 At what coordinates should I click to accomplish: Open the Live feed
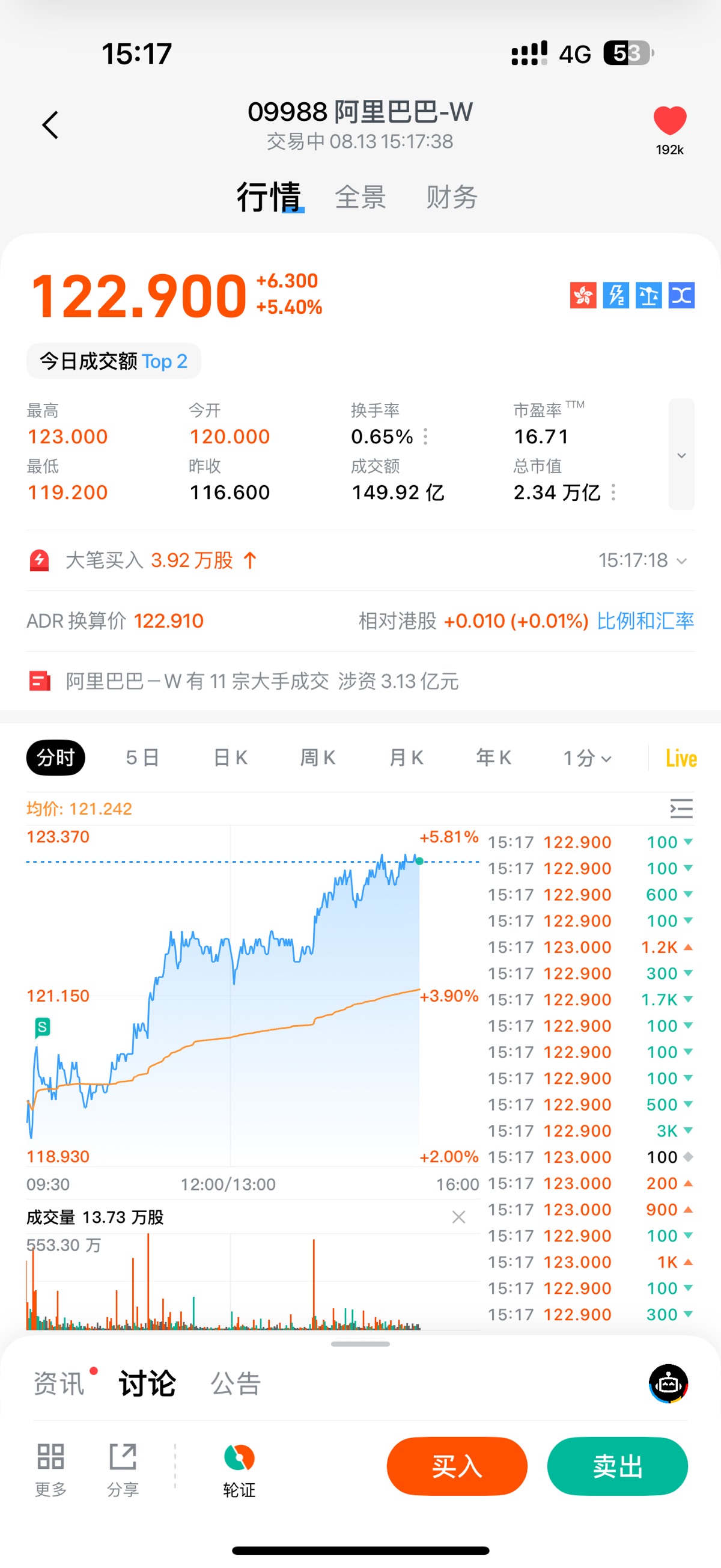point(681,758)
